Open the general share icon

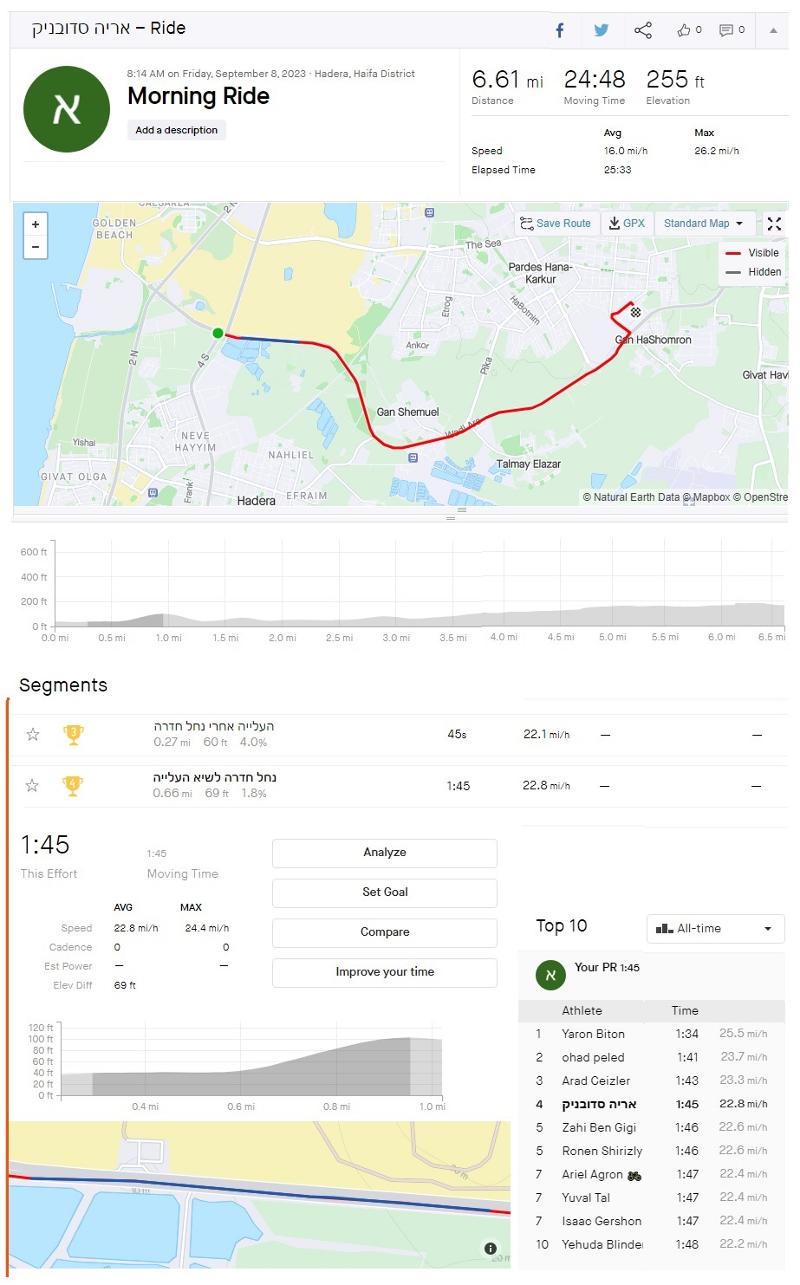(x=643, y=30)
